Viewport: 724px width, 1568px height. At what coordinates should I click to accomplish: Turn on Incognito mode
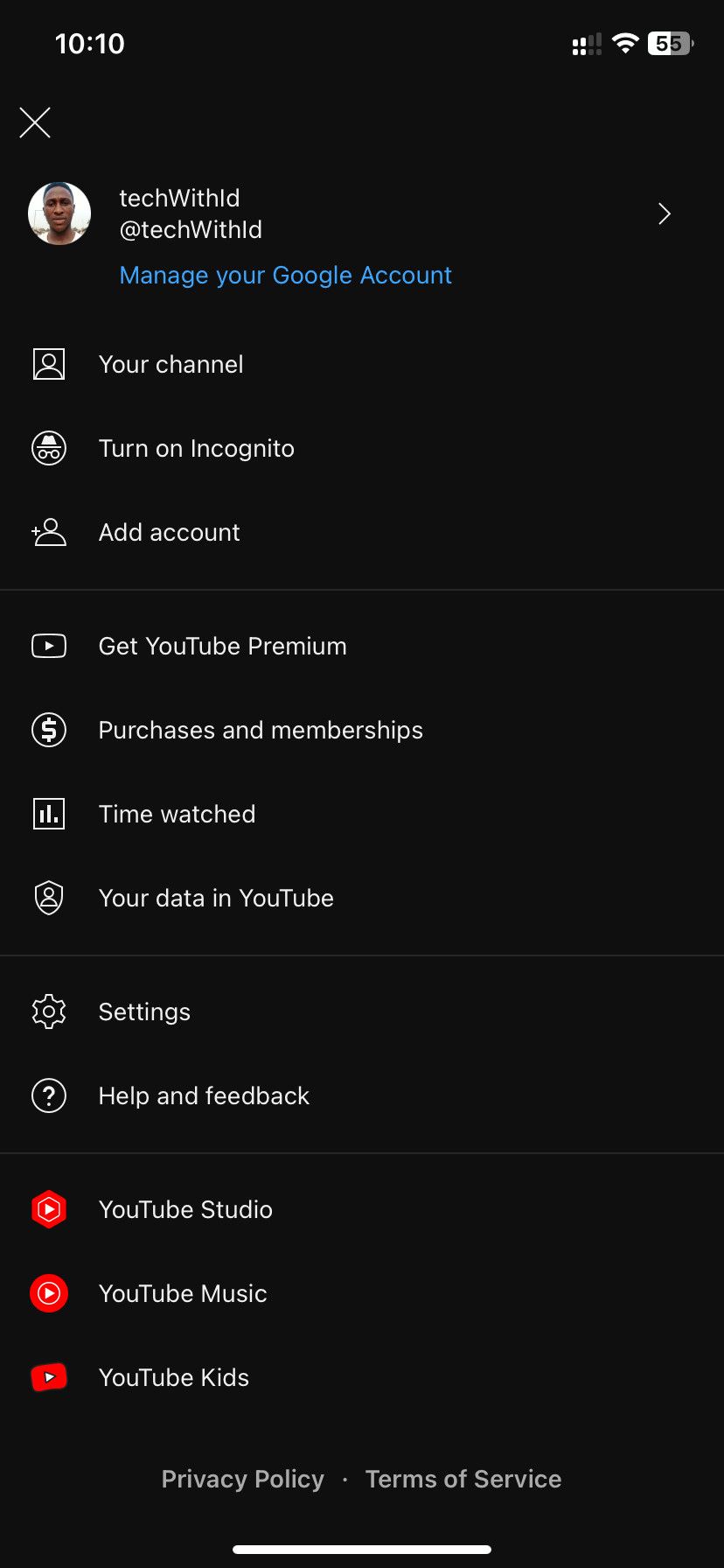click(x=196, y=448)
